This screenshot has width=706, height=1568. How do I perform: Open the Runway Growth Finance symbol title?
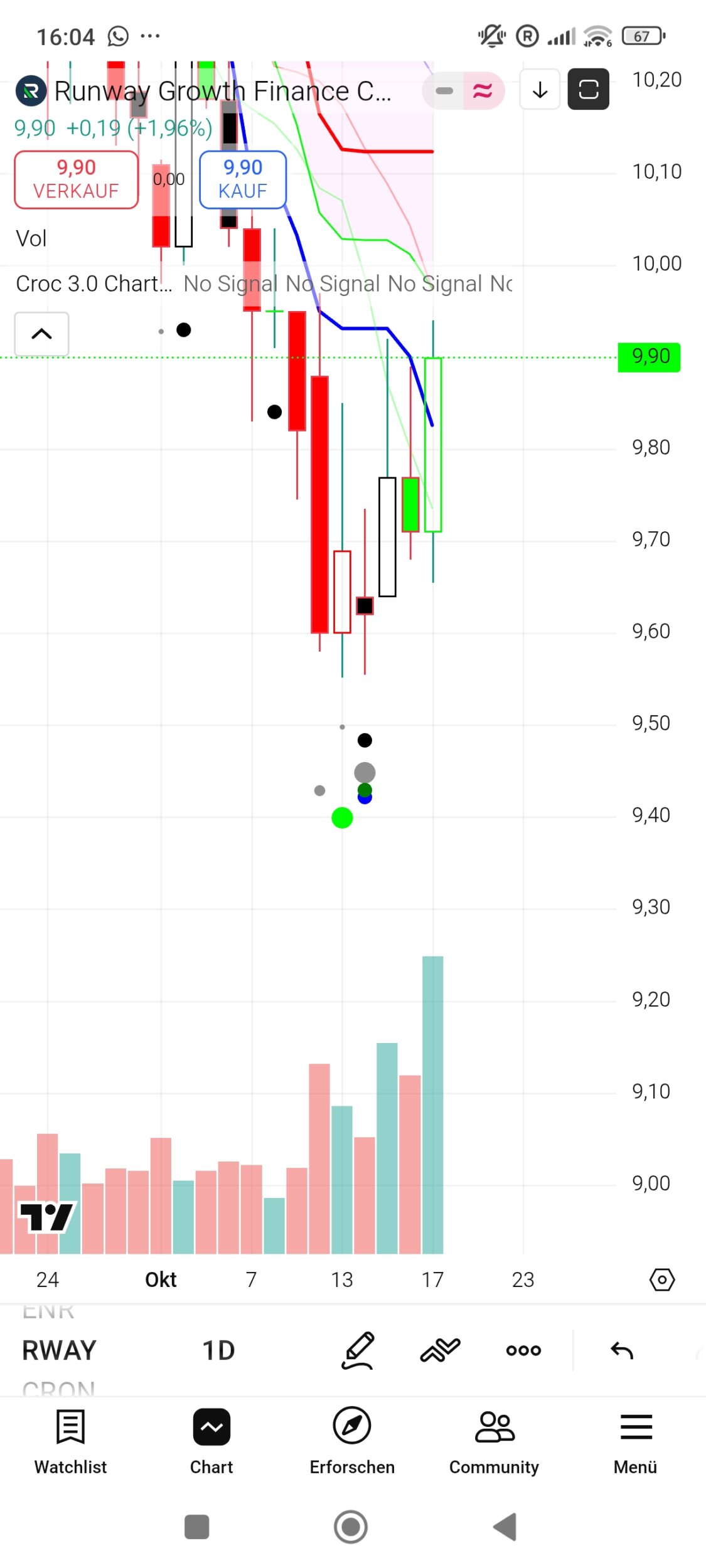[x=222, y=92]
